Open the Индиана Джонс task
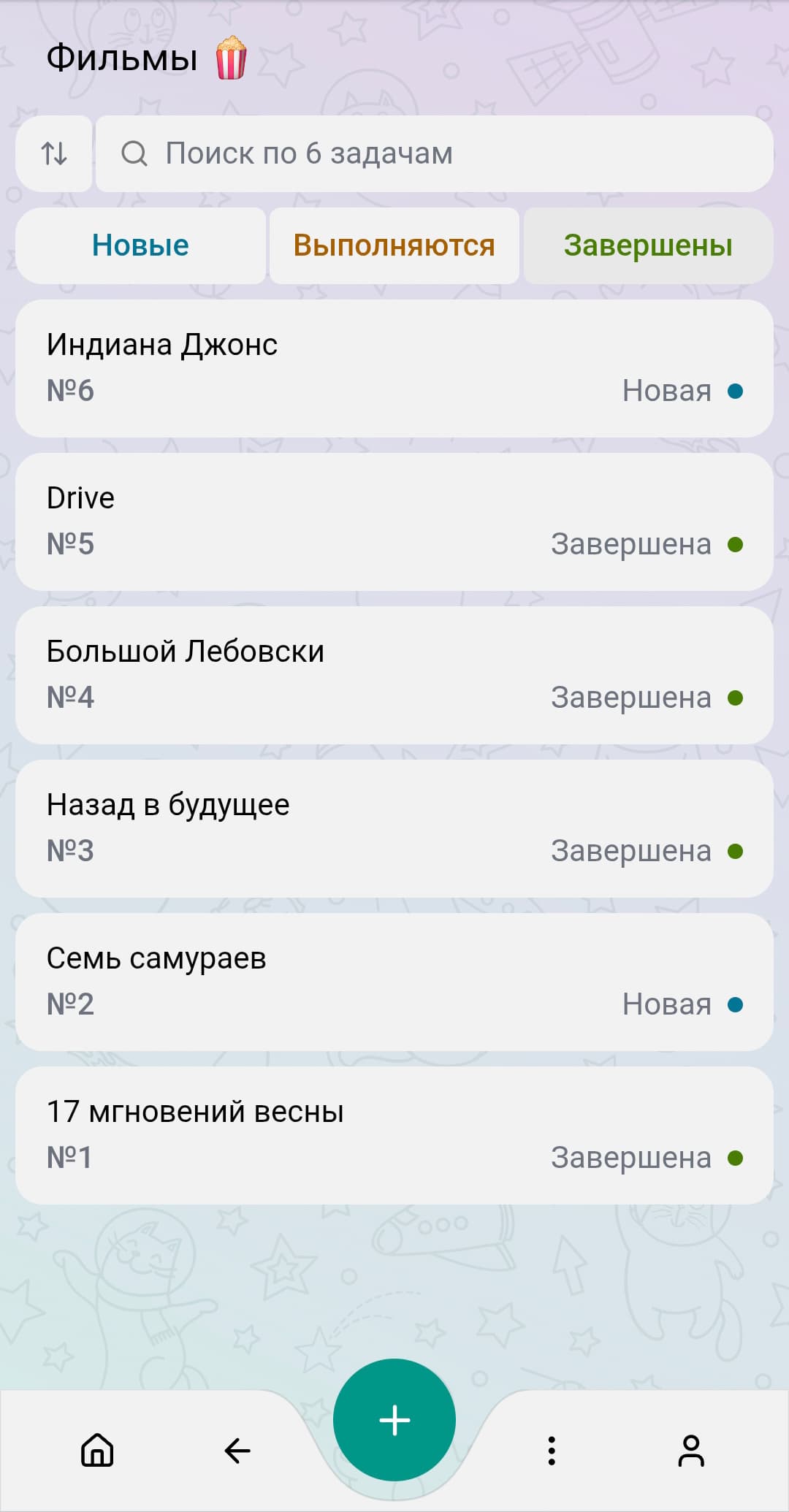This screenshot has width=789, height=1512. pos(394,367)
